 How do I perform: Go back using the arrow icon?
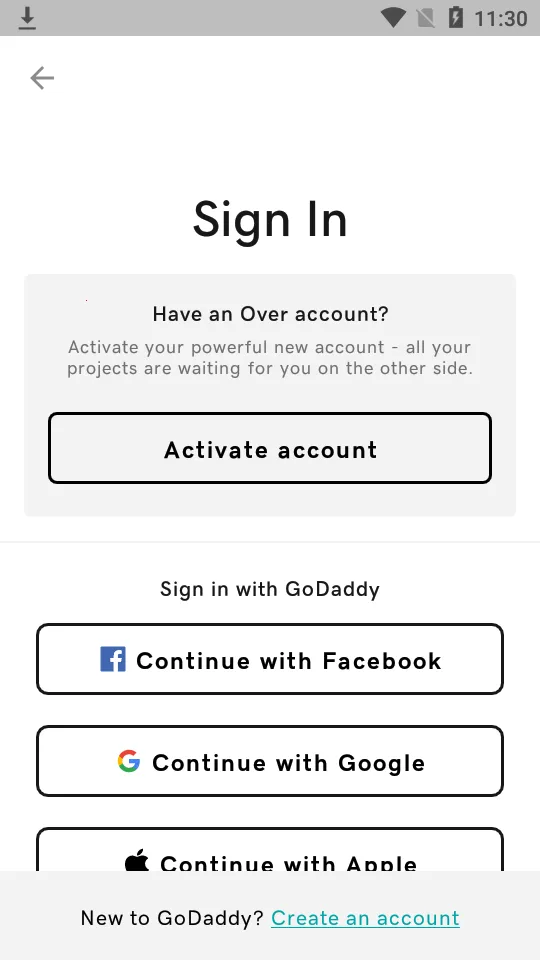42,78
